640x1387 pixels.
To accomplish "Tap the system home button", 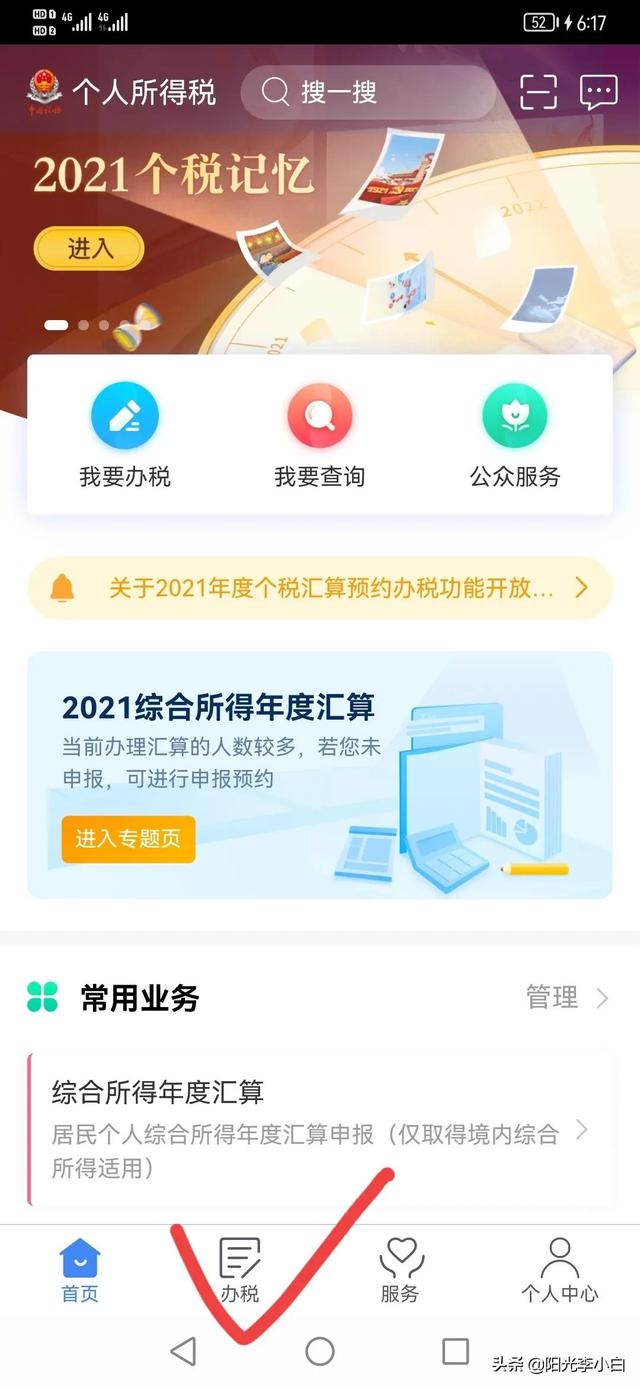I will [x=320, y=1352].
